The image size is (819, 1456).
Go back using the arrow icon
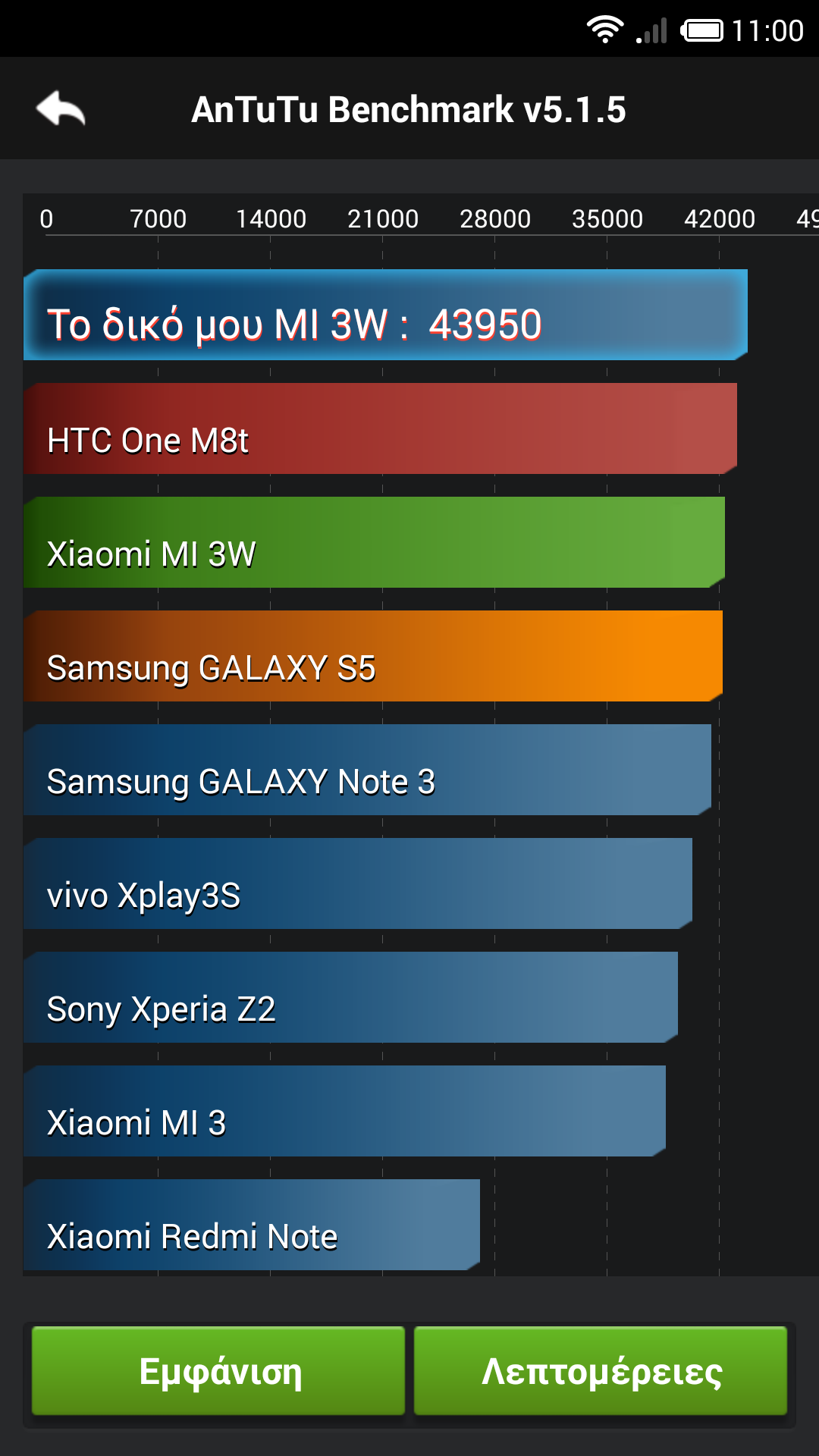61,108
